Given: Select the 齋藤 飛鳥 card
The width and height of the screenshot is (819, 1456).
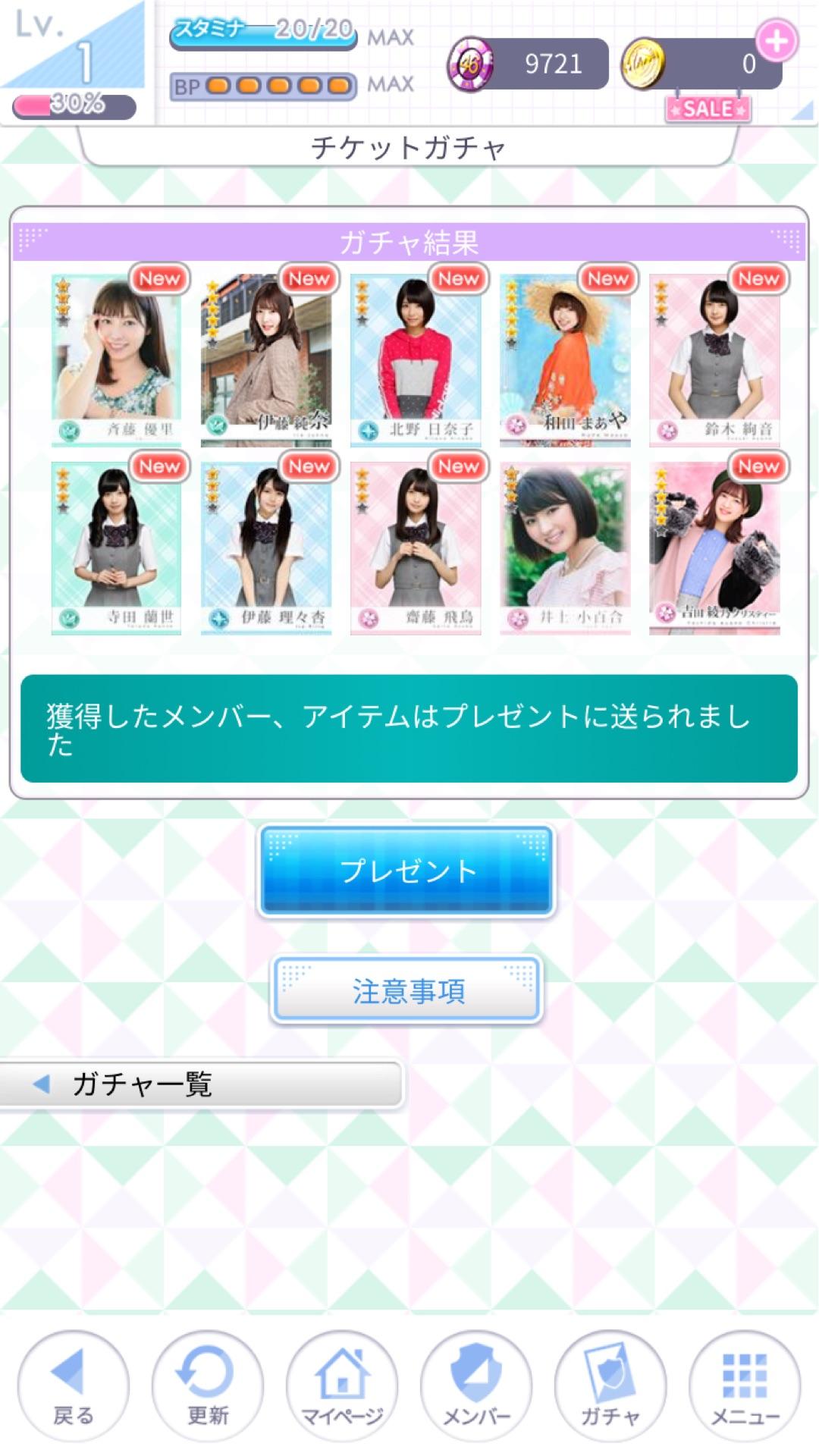Looking at the screenshot, I should click(416, 548).
